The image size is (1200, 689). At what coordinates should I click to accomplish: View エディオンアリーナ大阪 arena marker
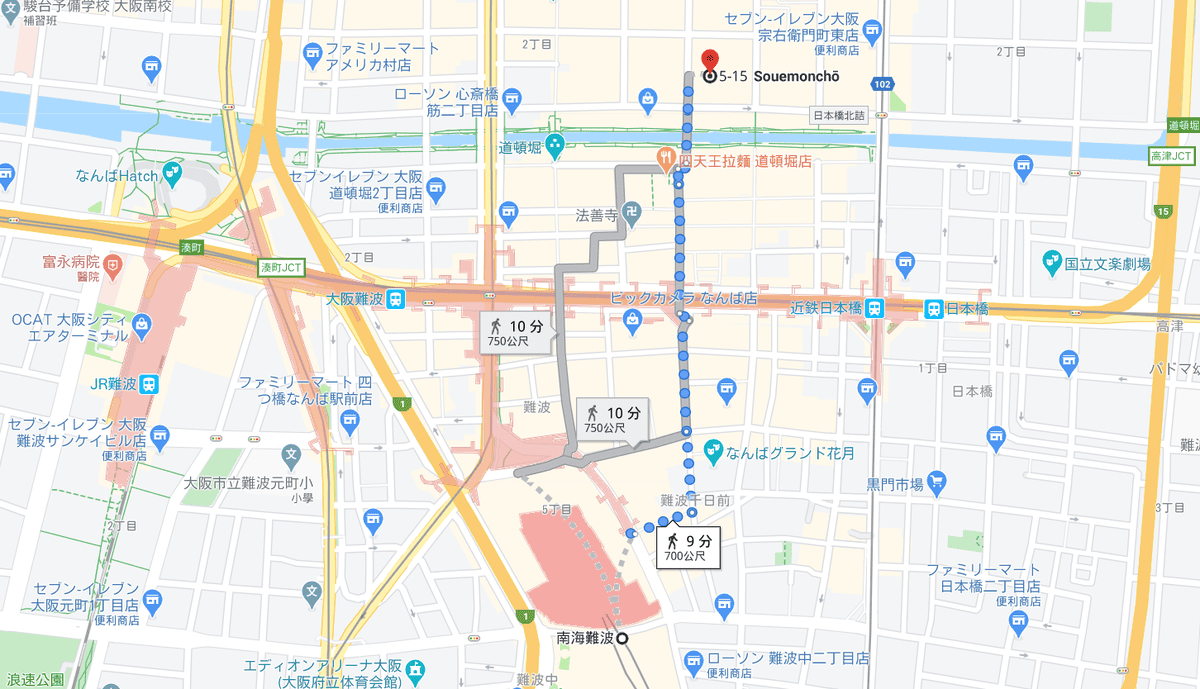pos(416,667)
